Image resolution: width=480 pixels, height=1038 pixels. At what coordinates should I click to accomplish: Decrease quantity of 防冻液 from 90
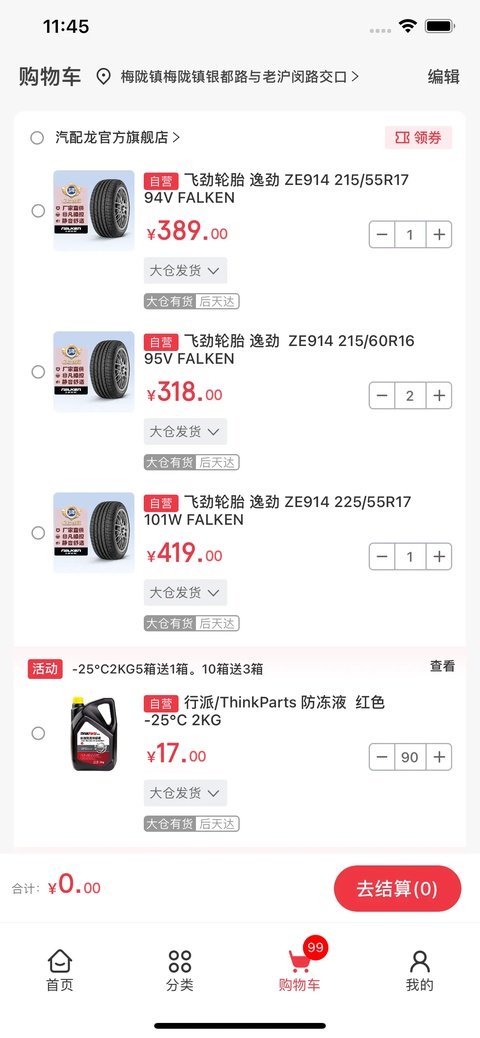(x=382, y=757)
